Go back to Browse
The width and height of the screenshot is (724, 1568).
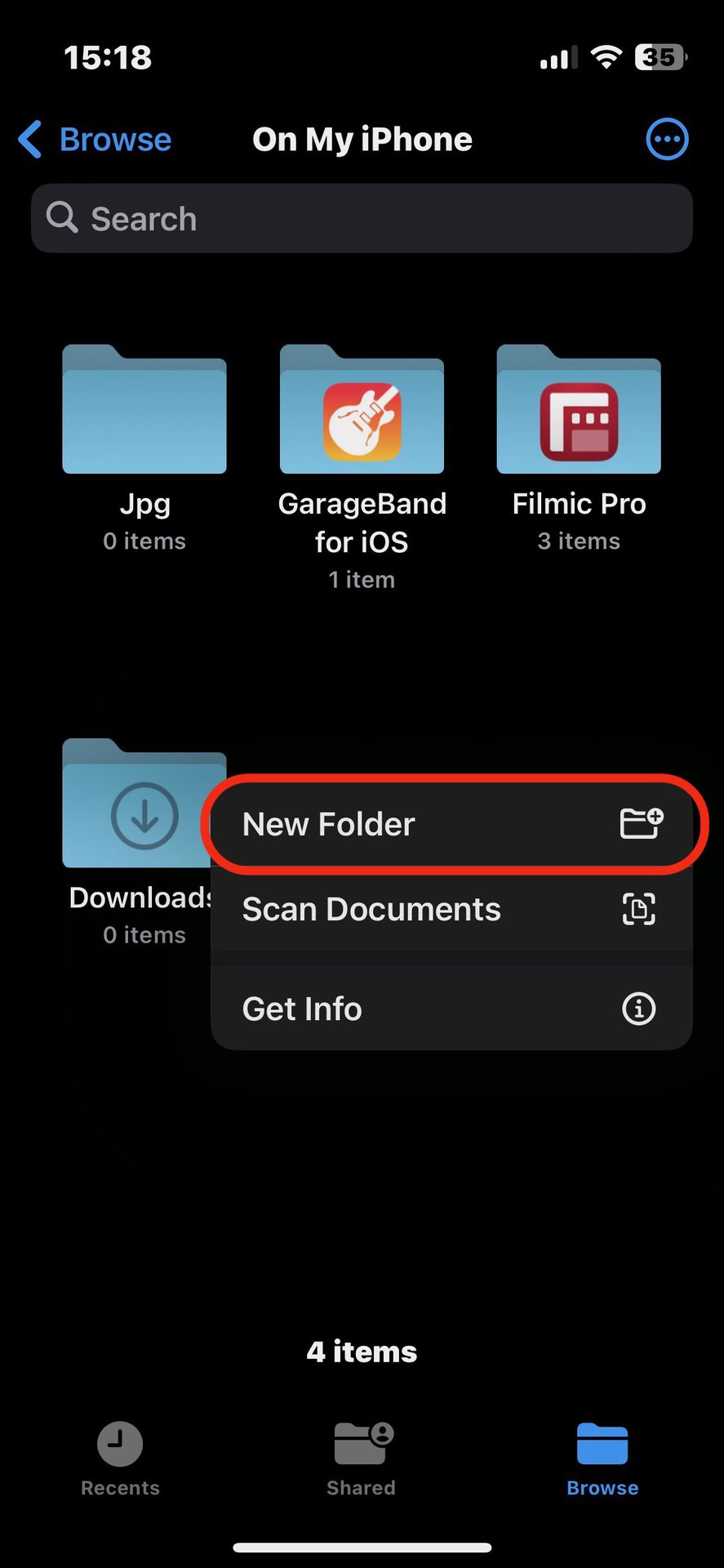coord(95,140)
